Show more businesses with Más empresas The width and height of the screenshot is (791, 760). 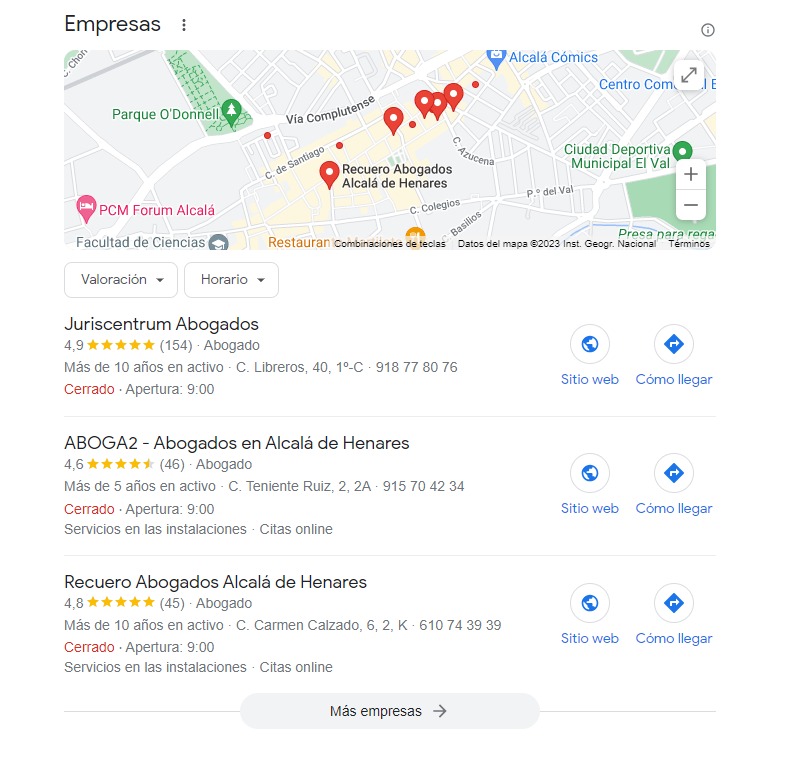click(389, 711)
